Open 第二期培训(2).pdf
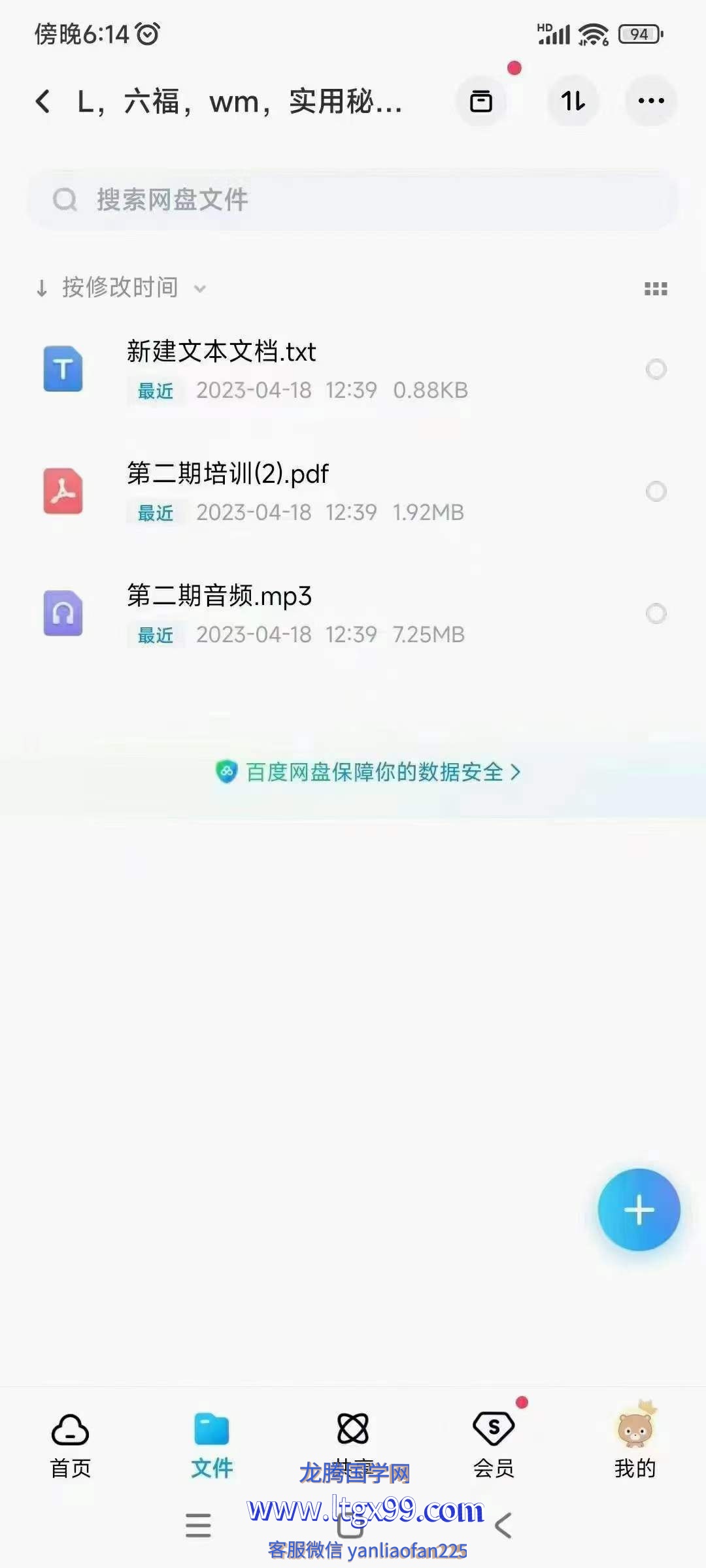Screen dimensions: 706x1568 (x=227, y=474)
